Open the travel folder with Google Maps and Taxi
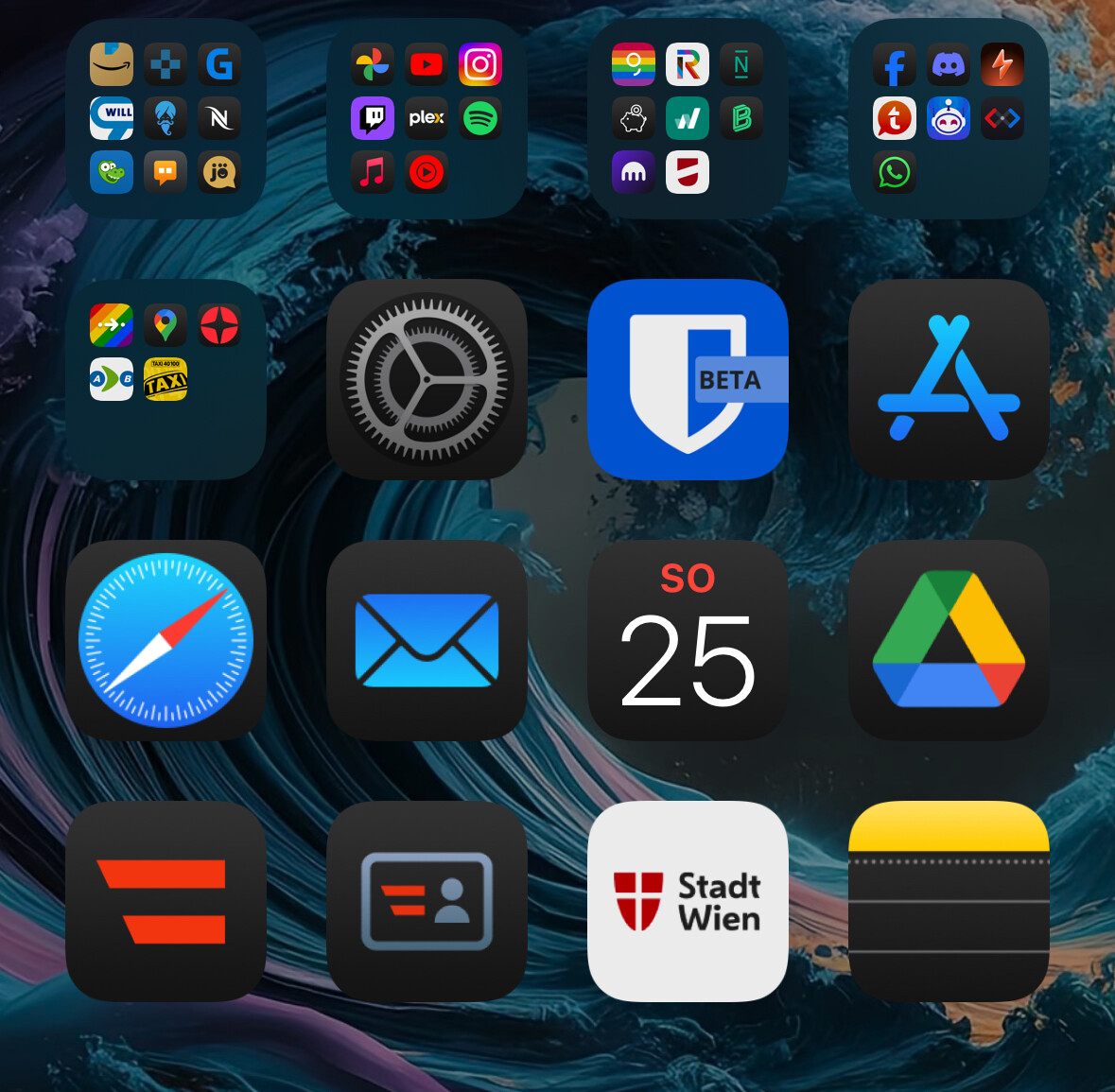The image size is (1115, 1092). 166,379
